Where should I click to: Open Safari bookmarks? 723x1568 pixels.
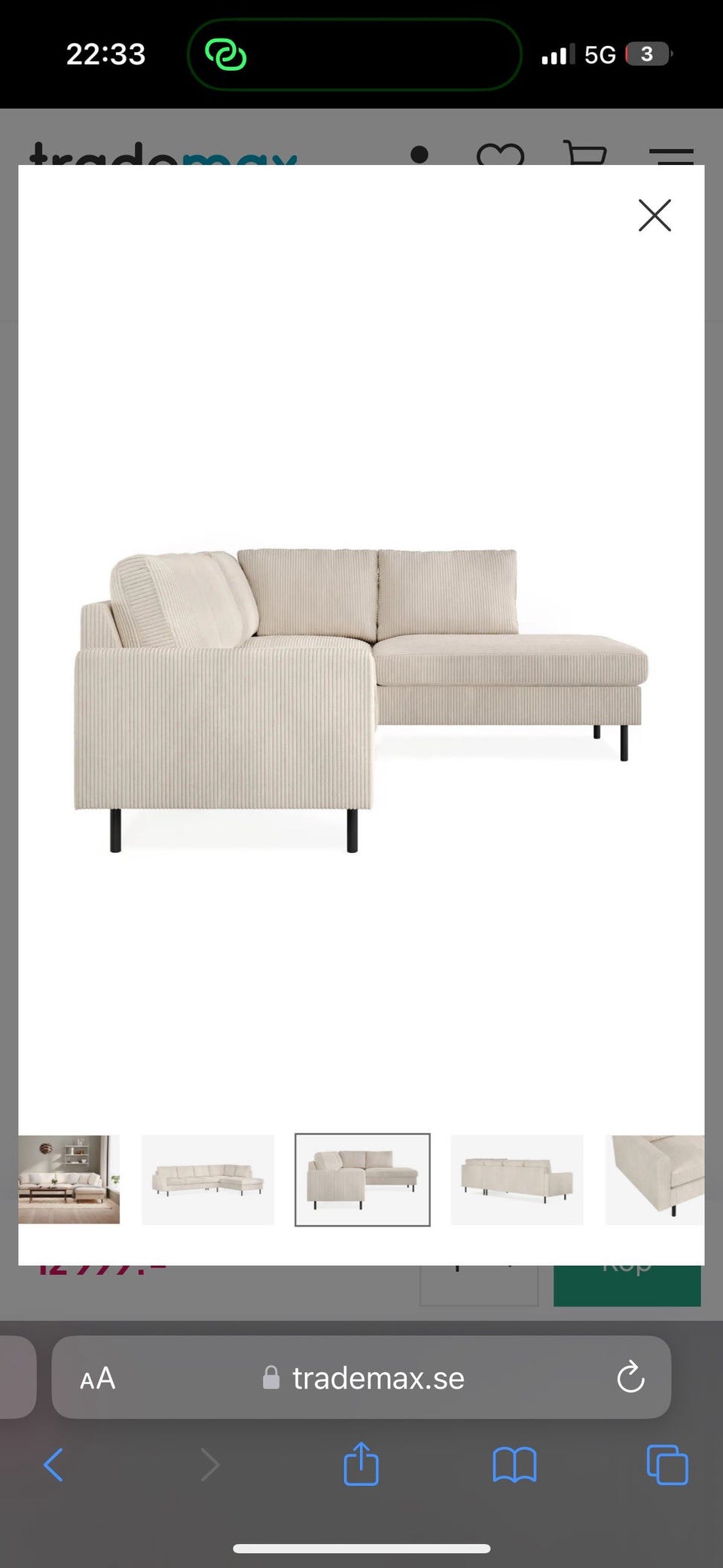coord(514,1464)
